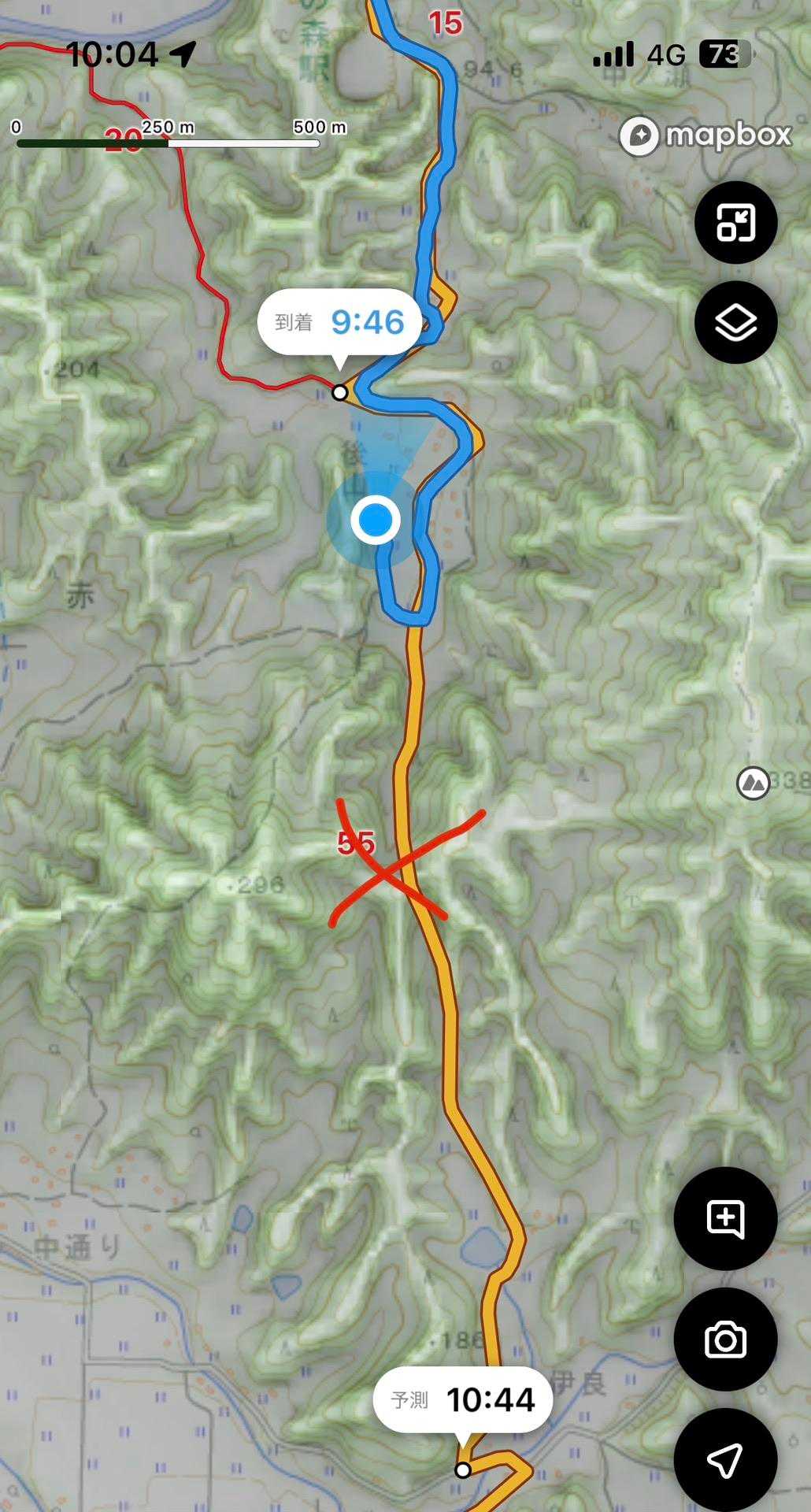Image resolution: width=811 pixels, height=1512 pixels.
Task: Select the mountain peak marker icon
Action: pos(753,783)
